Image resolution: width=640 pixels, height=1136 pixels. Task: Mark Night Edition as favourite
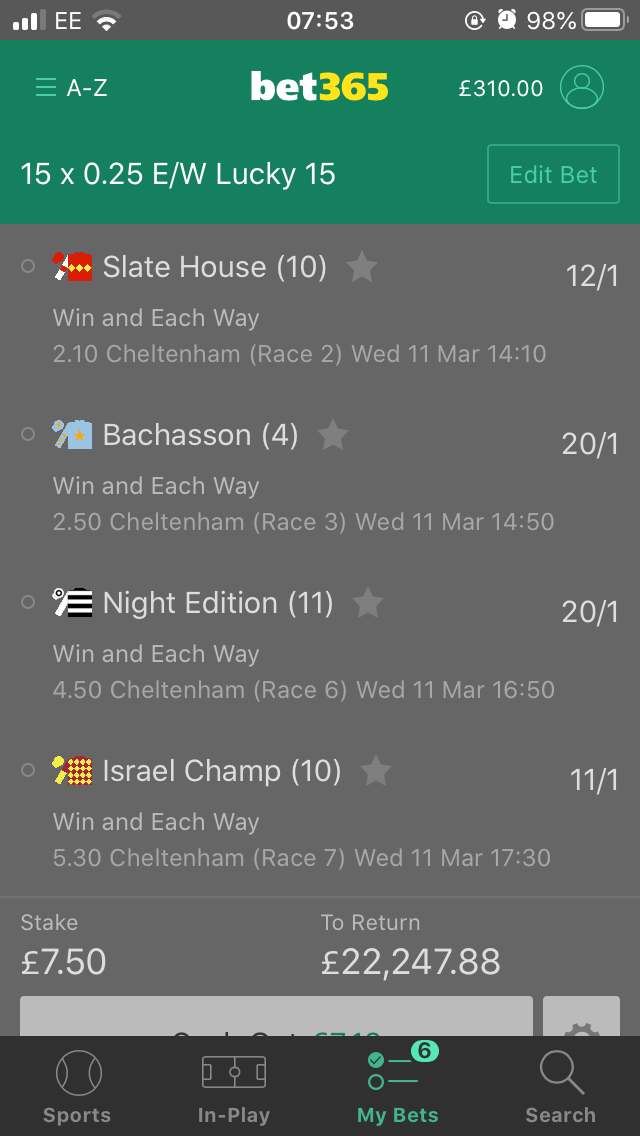pos(367,604)
